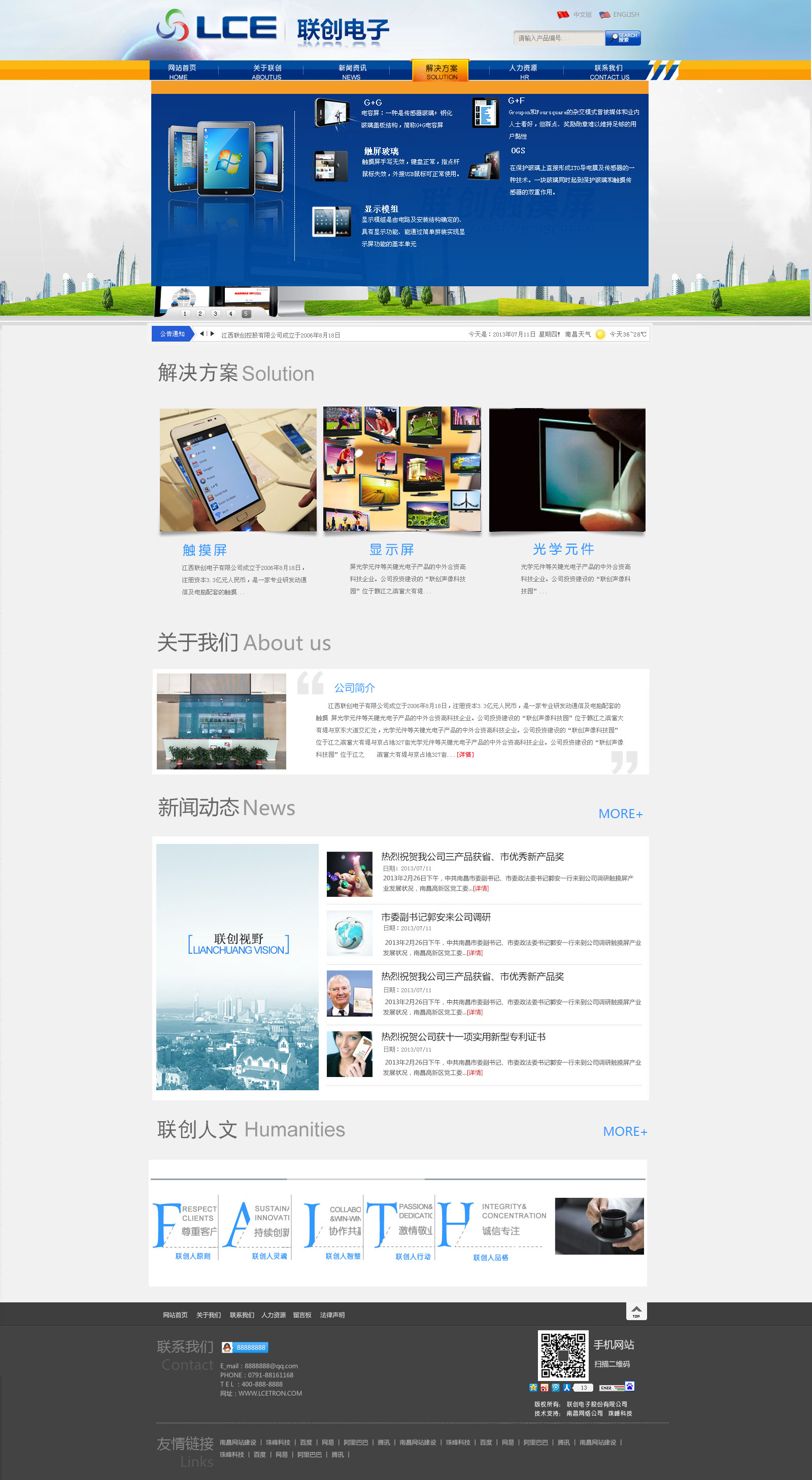This screenshot has height=1480, width=812.
Task: Open the 光学元件 solution card
Action: (566, 471)
